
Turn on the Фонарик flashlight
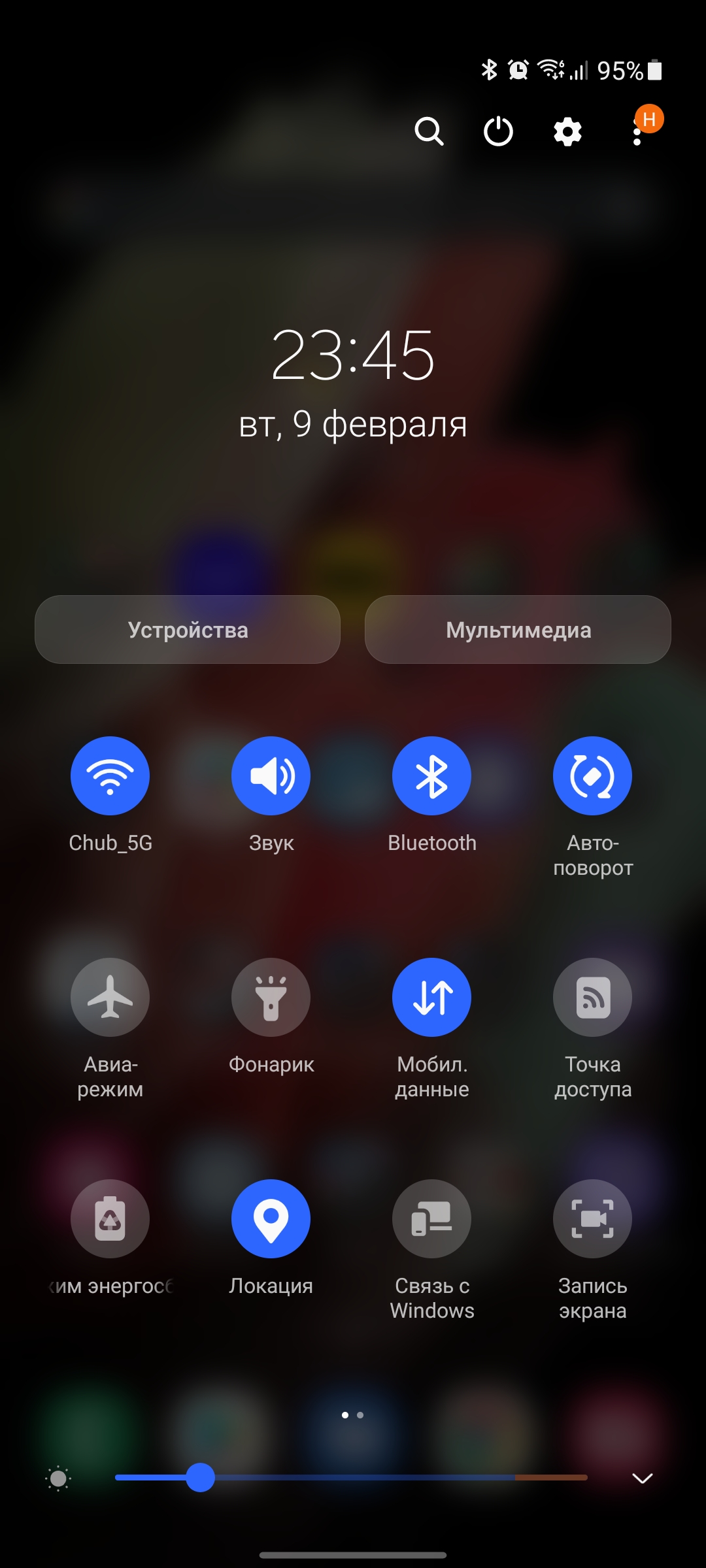point(271,997)
